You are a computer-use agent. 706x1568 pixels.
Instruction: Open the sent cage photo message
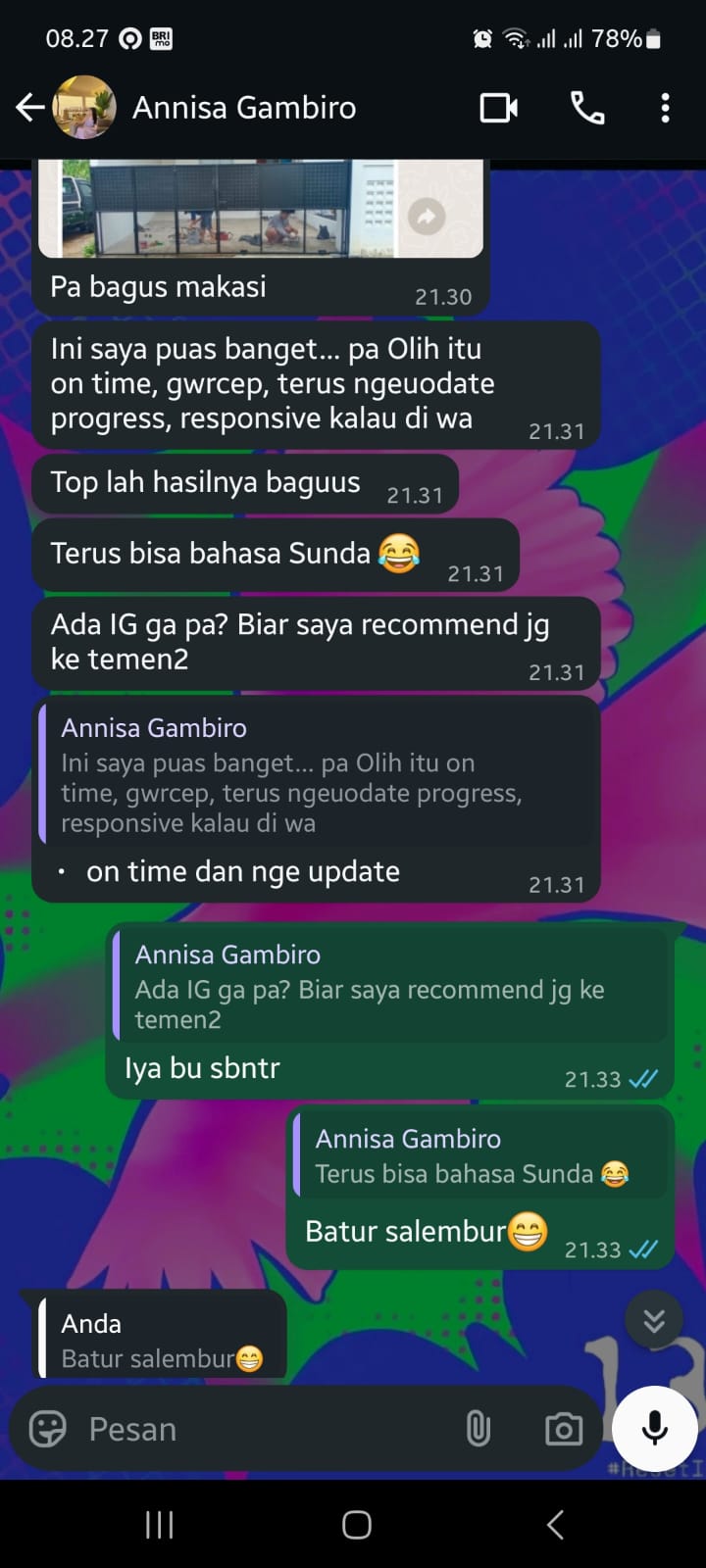[x=261, y=209]
